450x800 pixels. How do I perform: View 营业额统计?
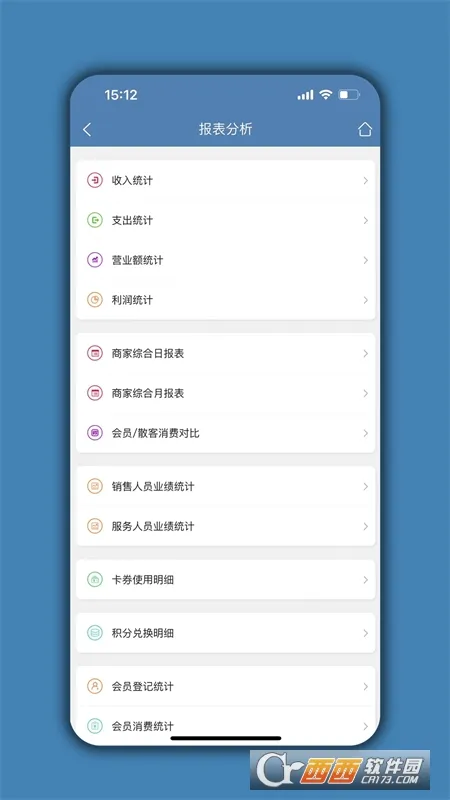click(226, 260)
